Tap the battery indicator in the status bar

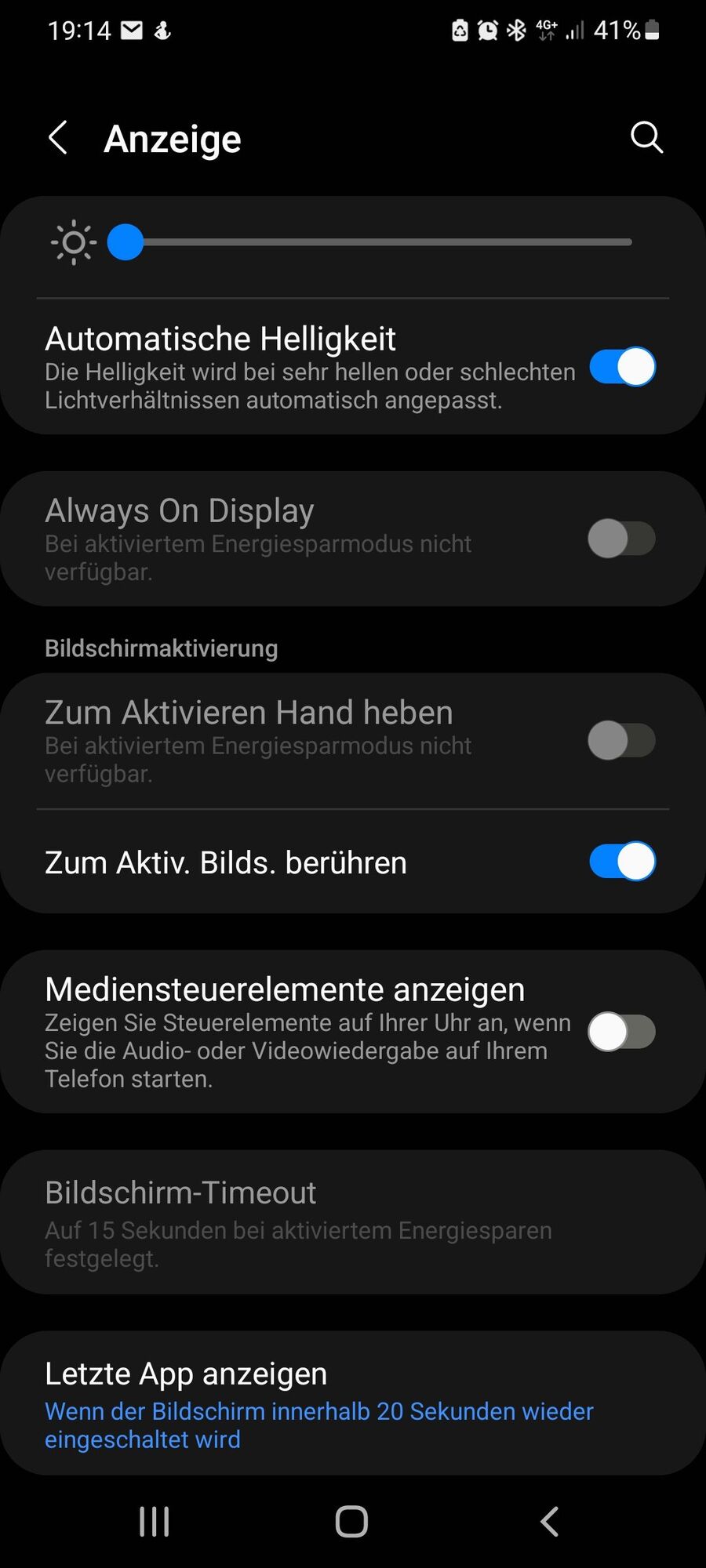(653, 30)
